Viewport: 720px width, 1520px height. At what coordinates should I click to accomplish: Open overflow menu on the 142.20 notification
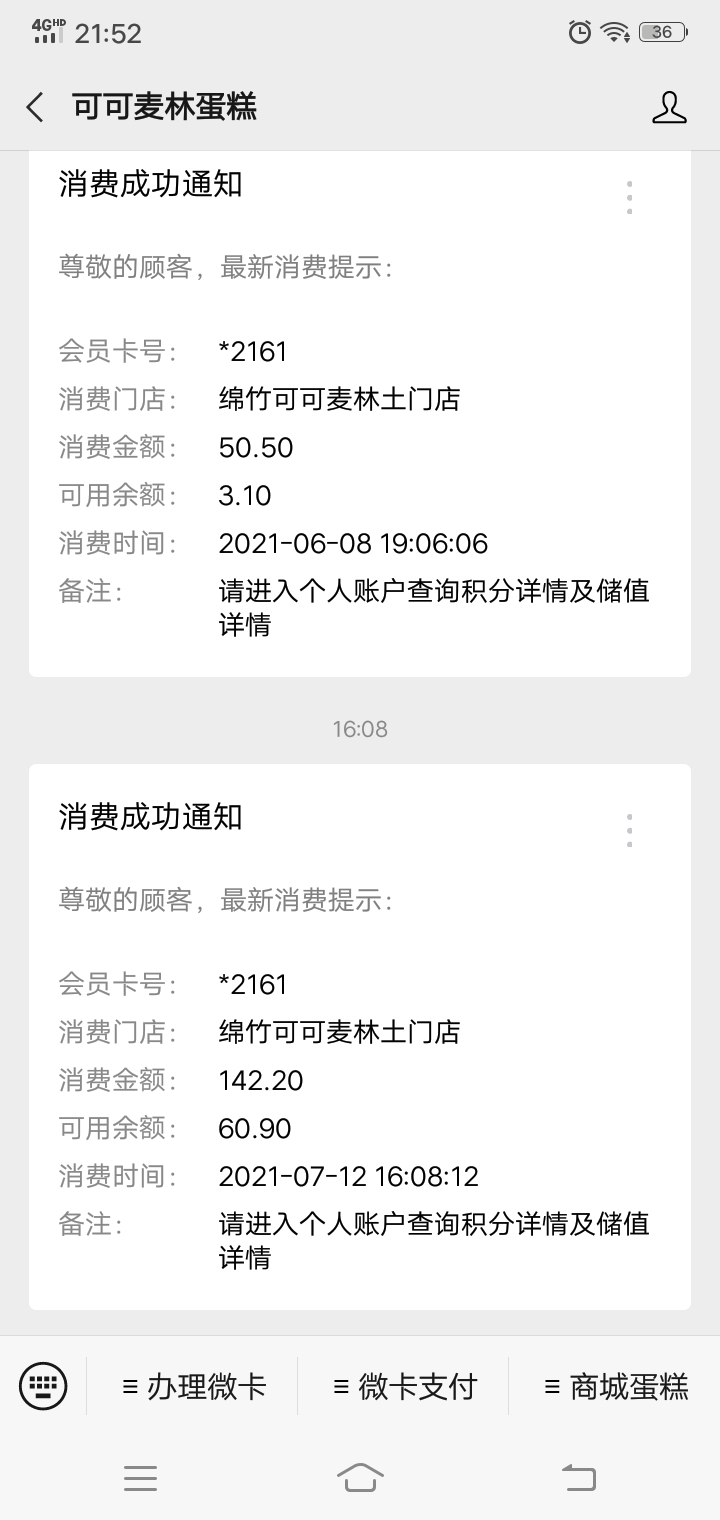click(x=629, y=831)
